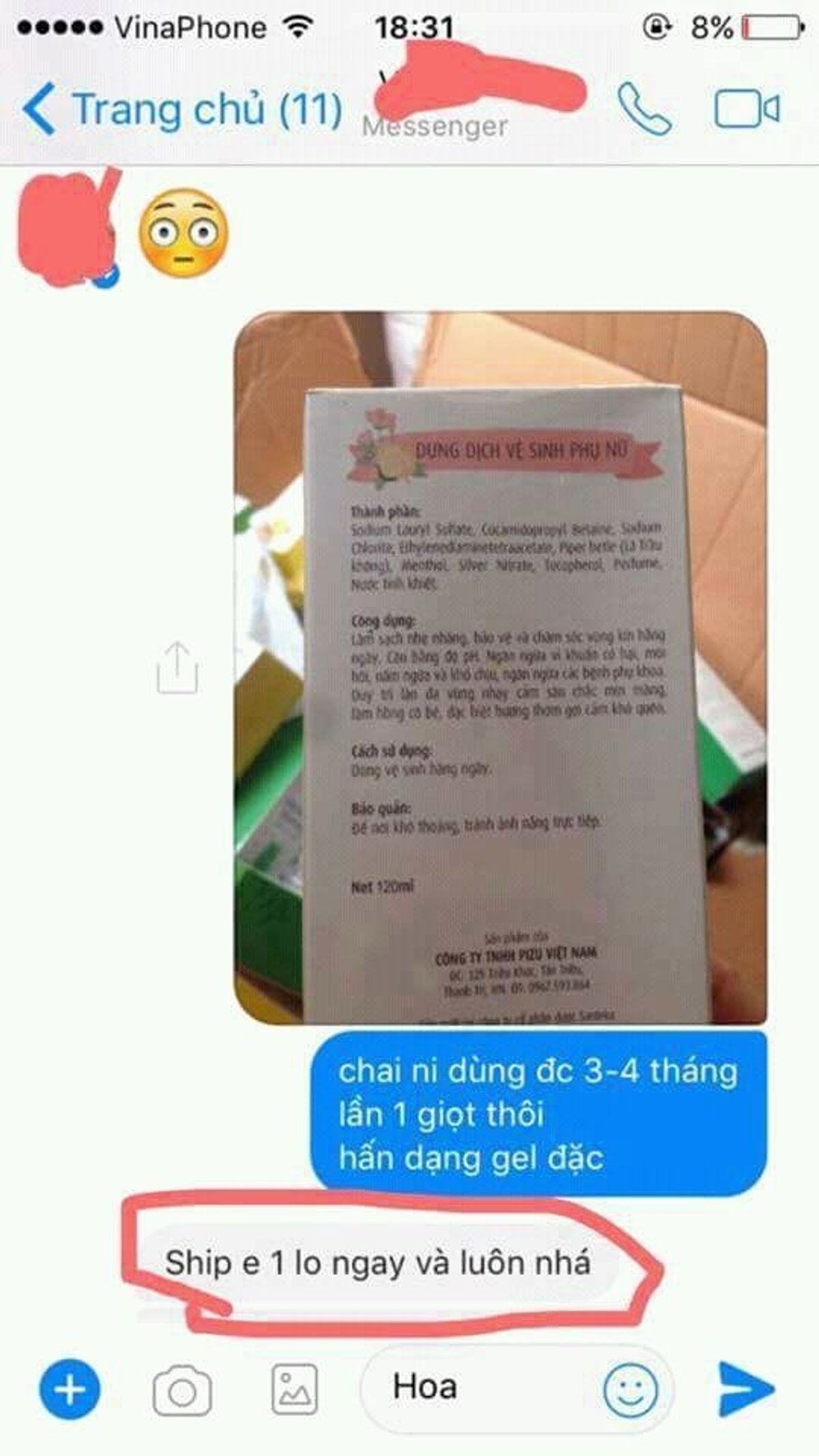Open the plus attachments menu
Screen dimensions: 819x1456
[x=70, y=1389]
